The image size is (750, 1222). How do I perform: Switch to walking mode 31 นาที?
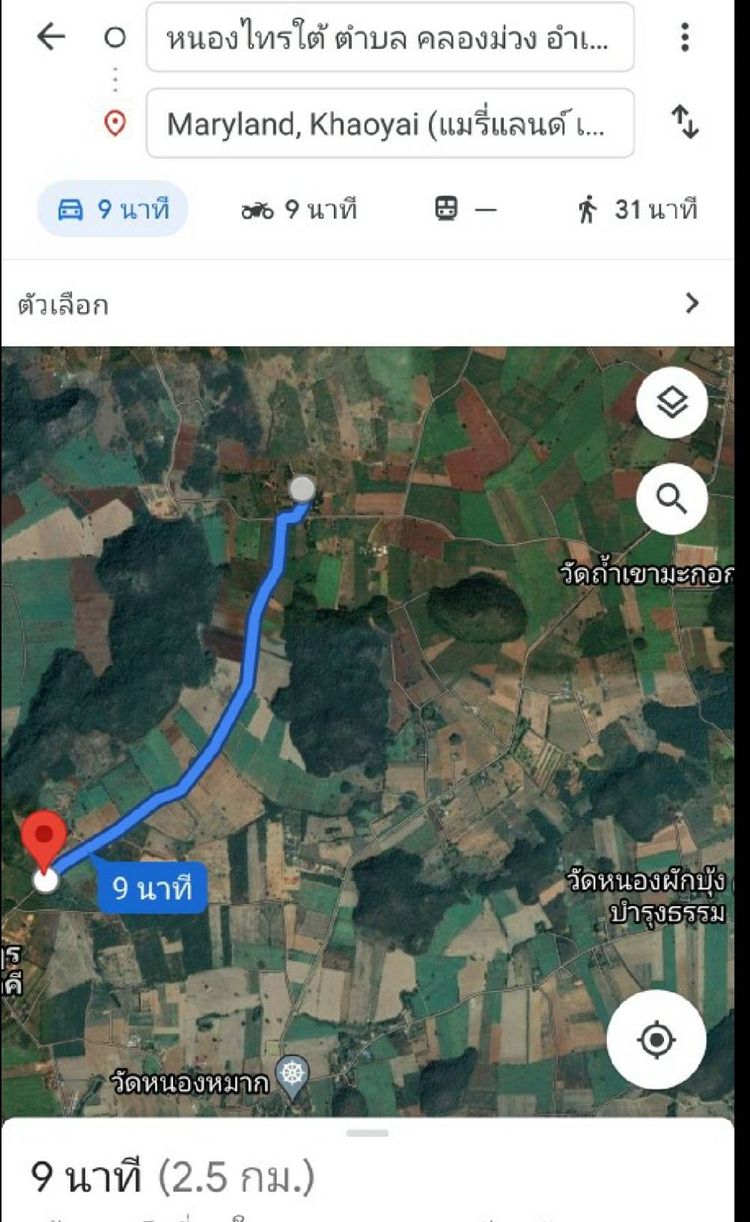tap(636, 210)
